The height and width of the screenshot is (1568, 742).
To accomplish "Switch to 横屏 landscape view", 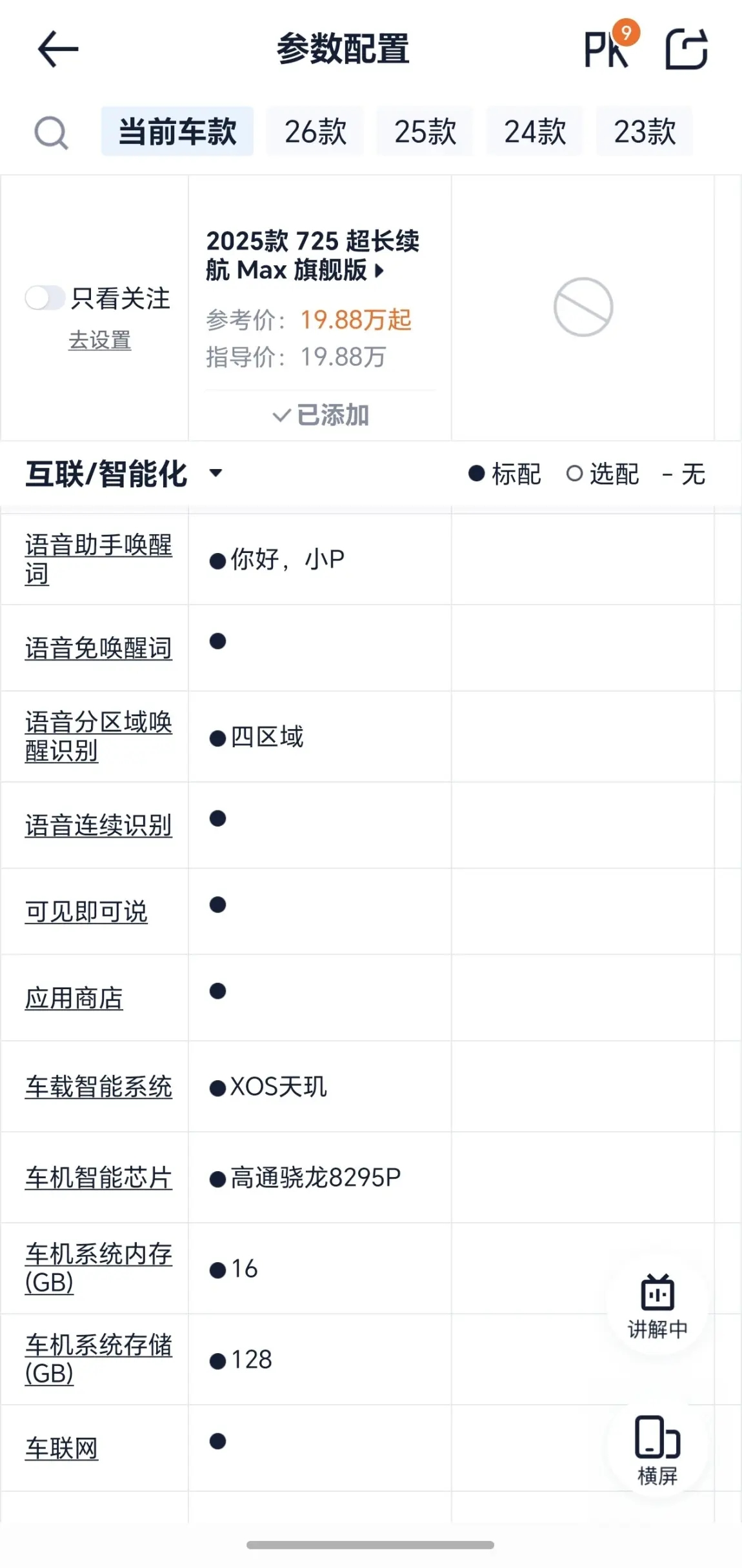I will [x=657, y=1450].
